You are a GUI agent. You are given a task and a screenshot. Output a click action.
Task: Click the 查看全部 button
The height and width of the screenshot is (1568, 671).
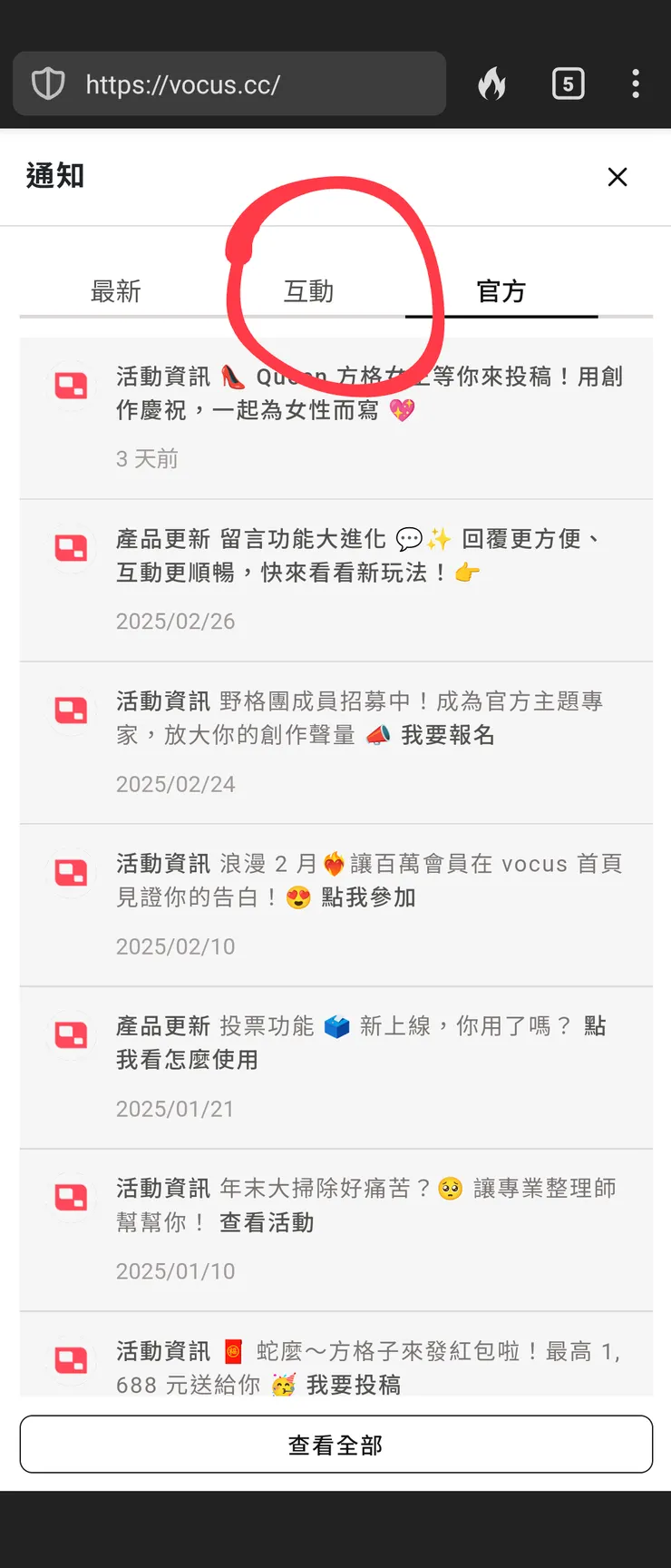point(335,1444)
